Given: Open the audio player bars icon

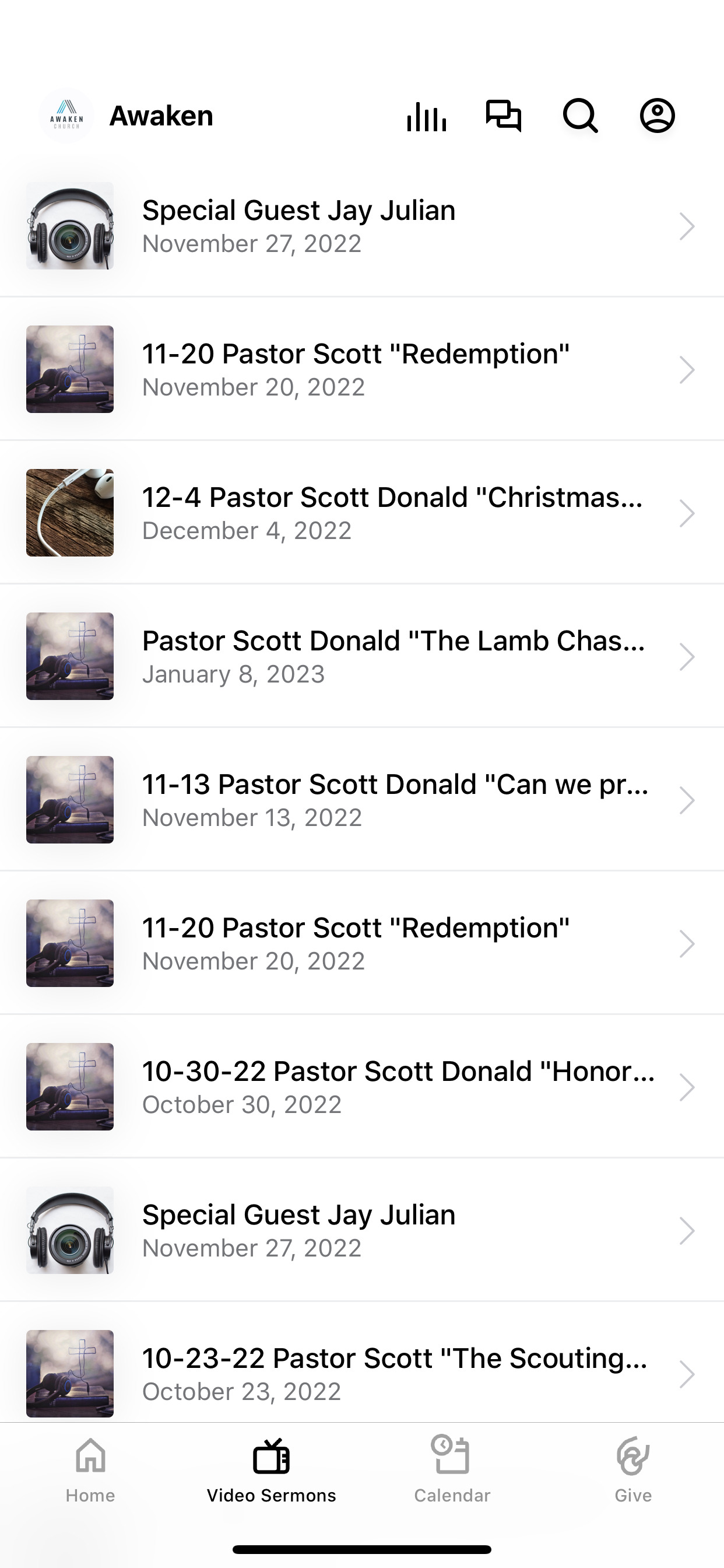Looking at the screenshot, I should [x=427, y=116].
